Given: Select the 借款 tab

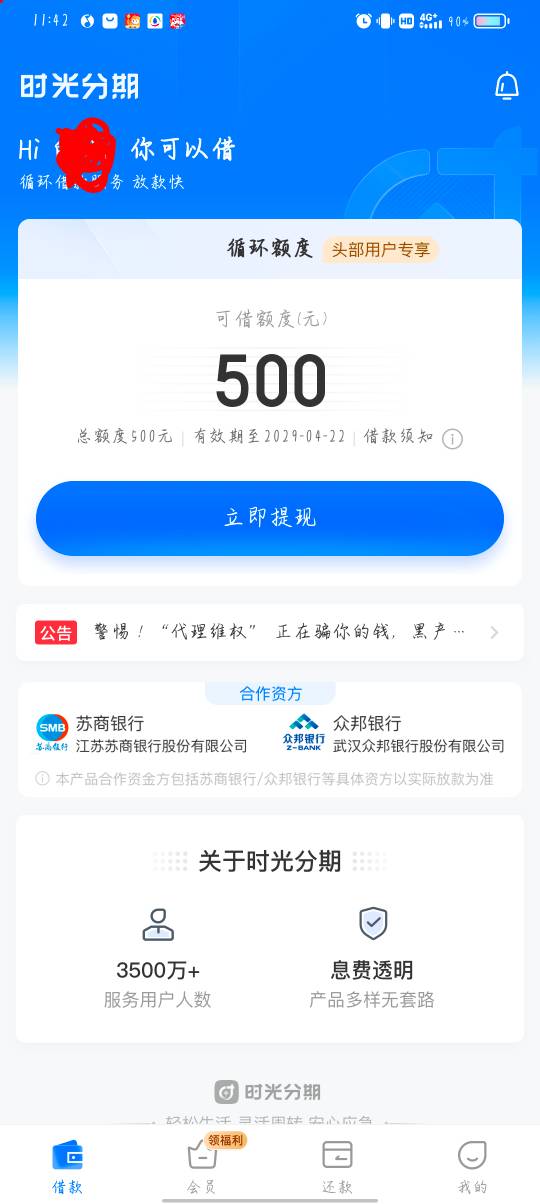Looking at the screenshot, I should [67, 1164].
